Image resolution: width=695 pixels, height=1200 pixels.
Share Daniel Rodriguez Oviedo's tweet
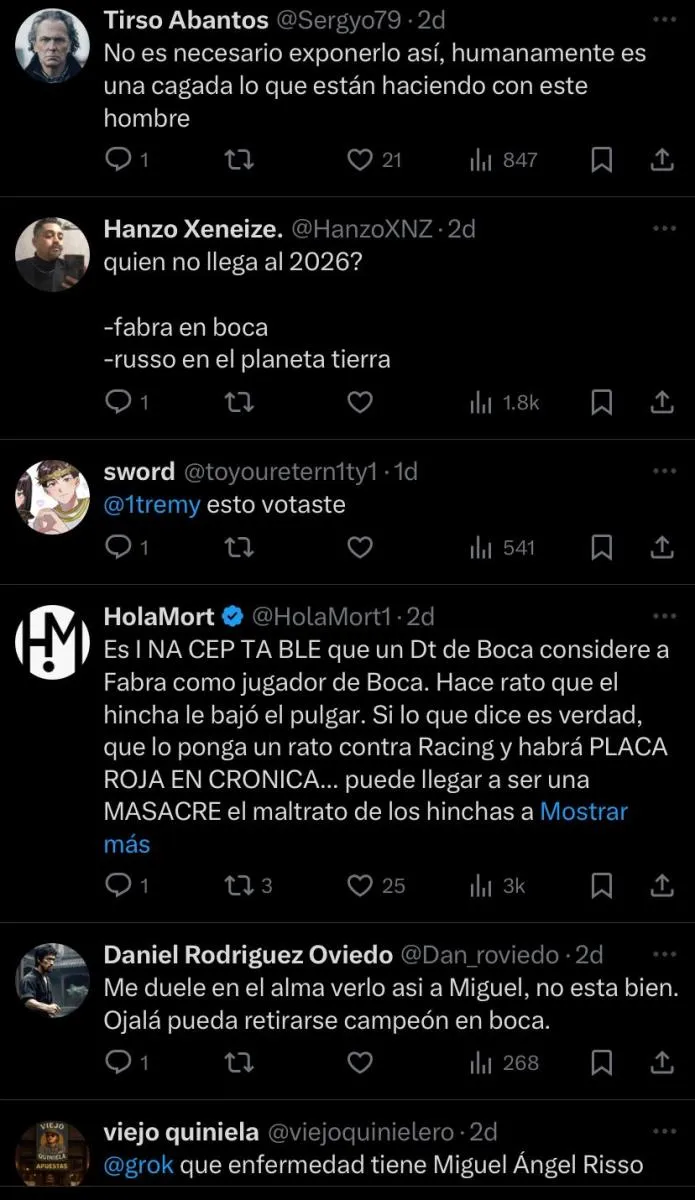point(662,1062)
